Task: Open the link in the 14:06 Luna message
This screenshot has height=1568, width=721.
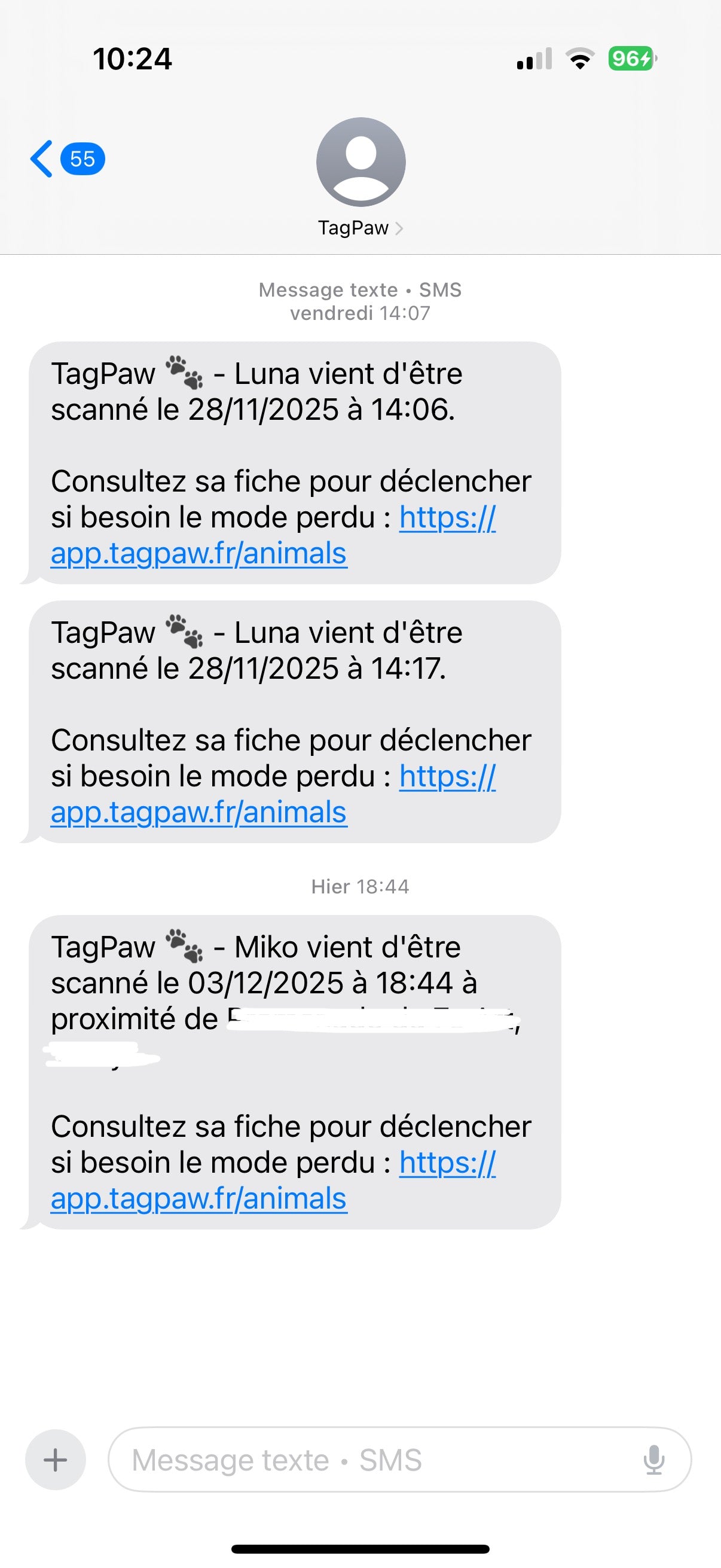Action: [198, 553]
